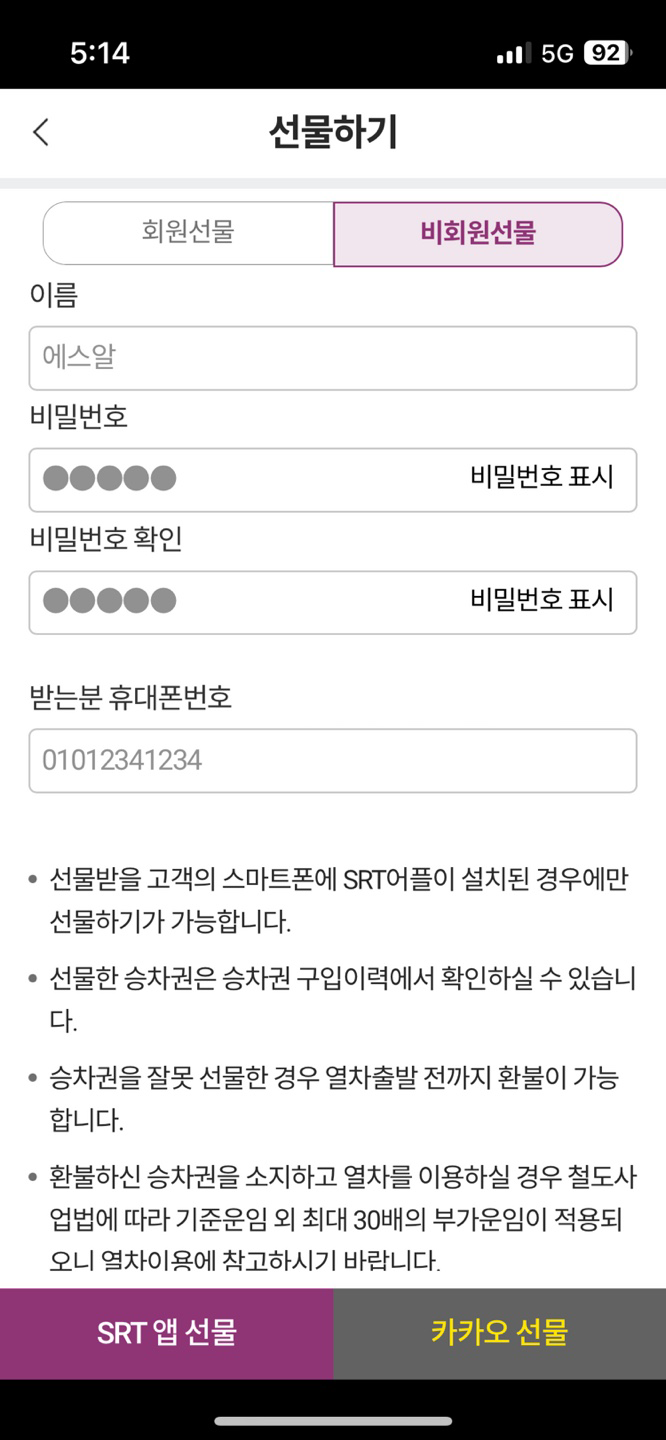Choose the 카카오 선물 button
The height and width of the screenshot is (1440, 666).
coord(500,1333)
